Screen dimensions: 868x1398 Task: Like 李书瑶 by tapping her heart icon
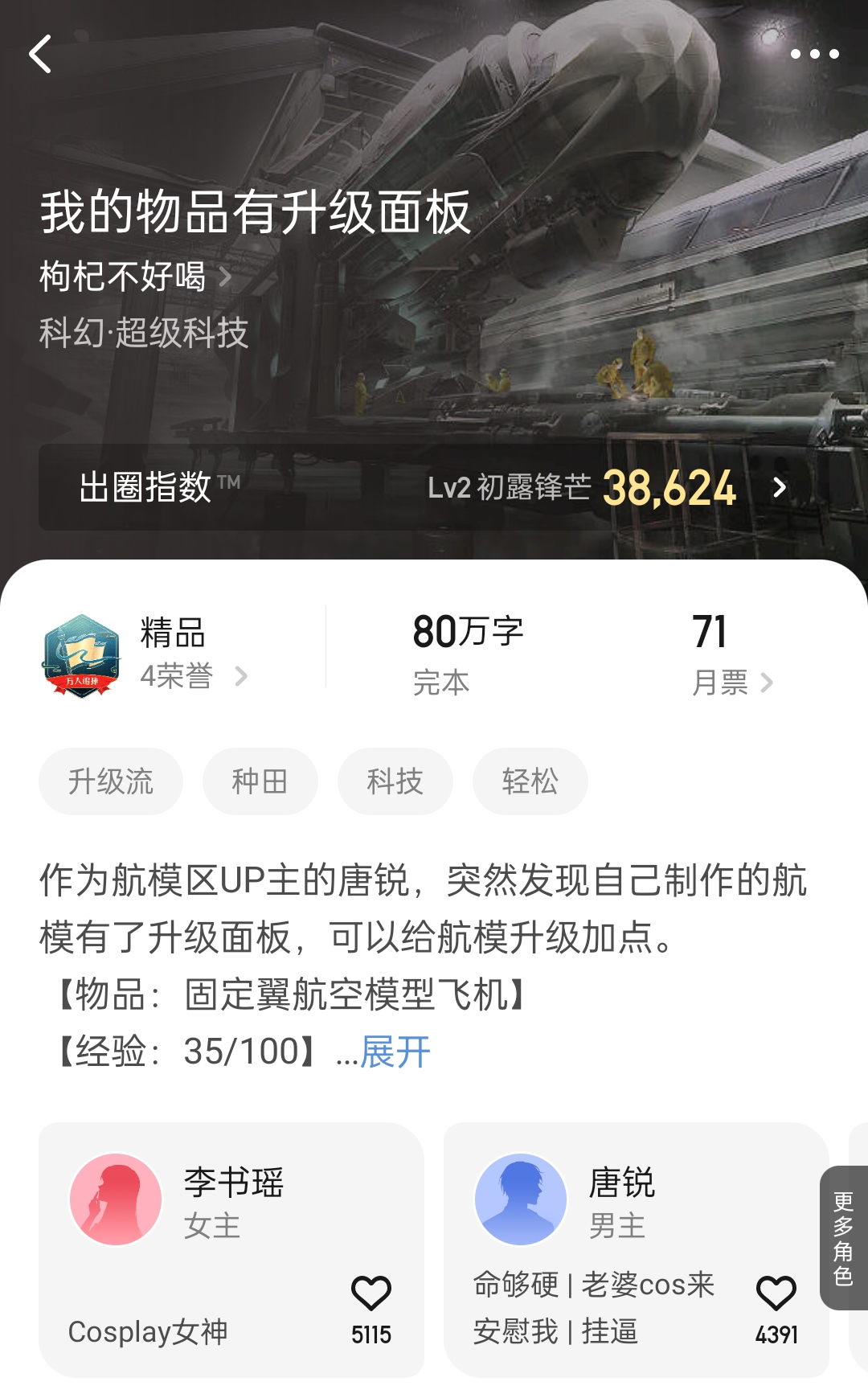click(x=371, y=1294)
